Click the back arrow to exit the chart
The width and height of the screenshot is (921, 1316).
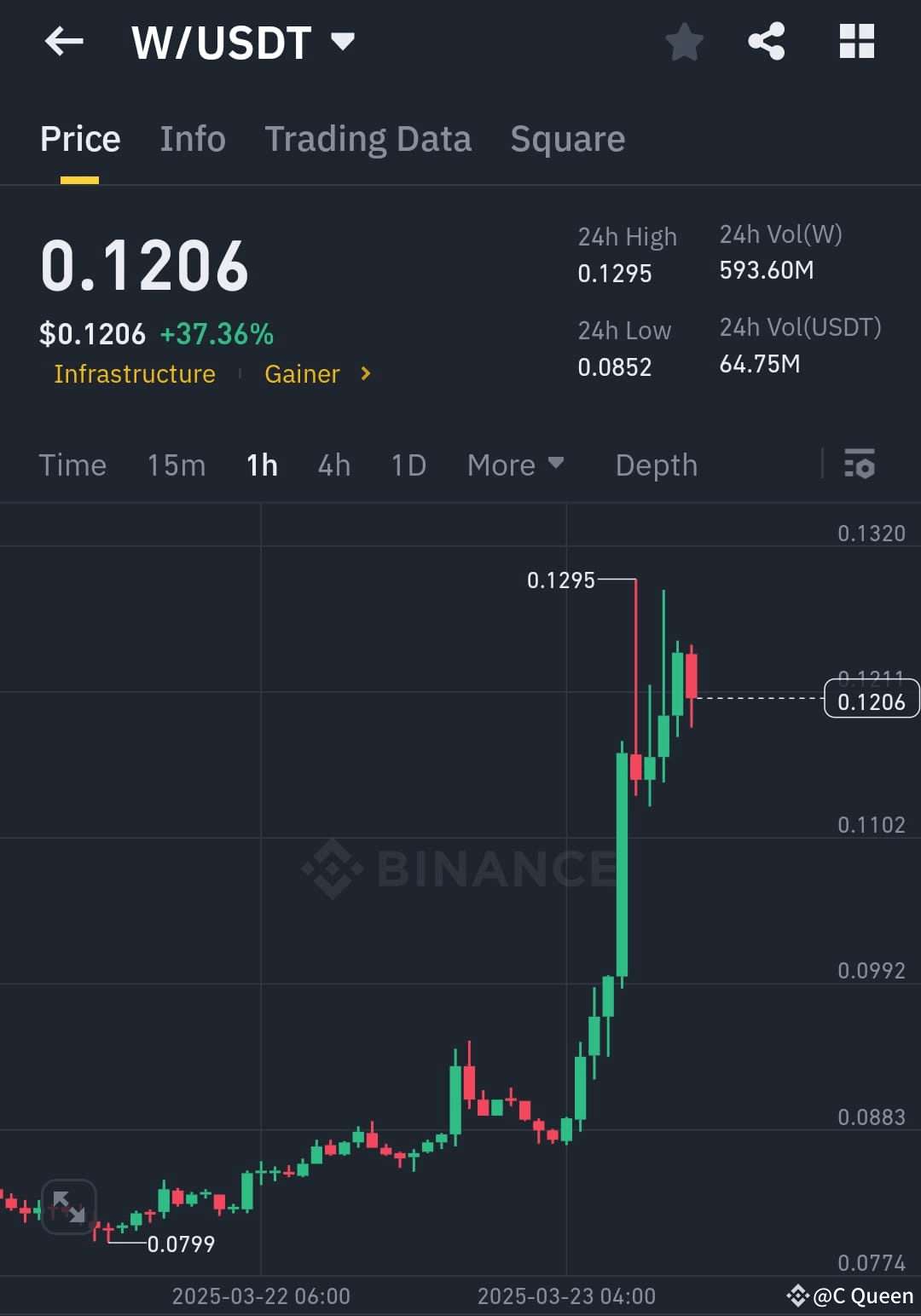pos(63,42)
